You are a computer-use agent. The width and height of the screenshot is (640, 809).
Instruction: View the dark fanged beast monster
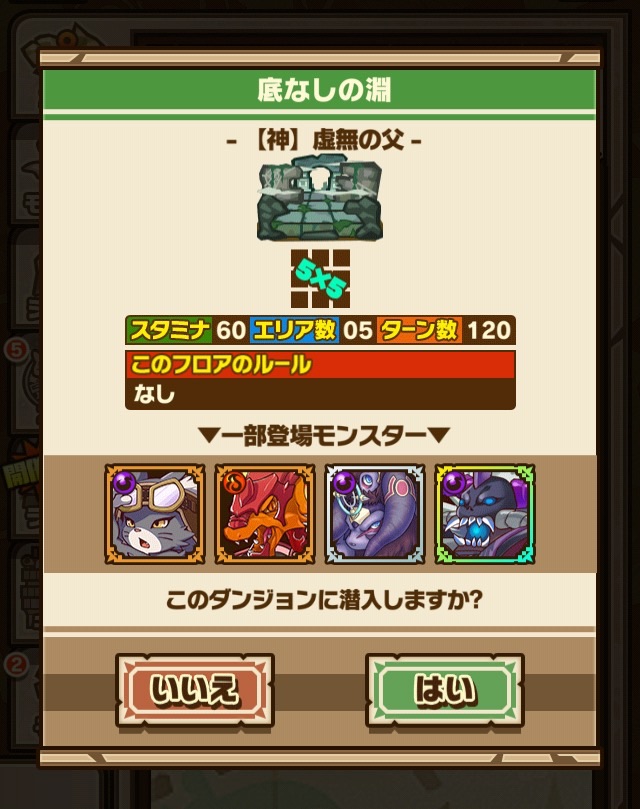pos(484,514)
